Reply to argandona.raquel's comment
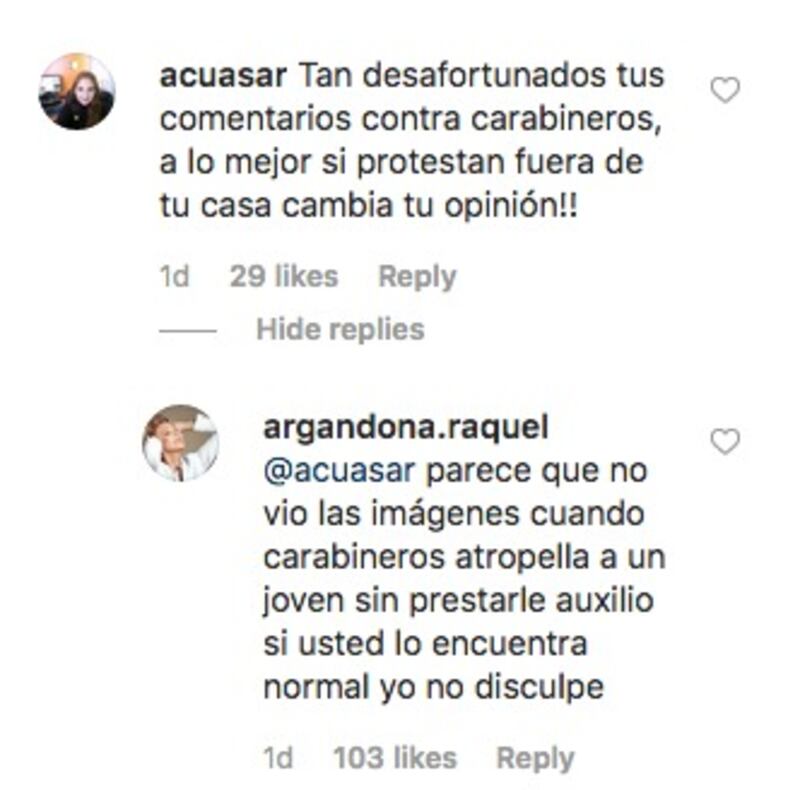 click(x=535, y=758)
